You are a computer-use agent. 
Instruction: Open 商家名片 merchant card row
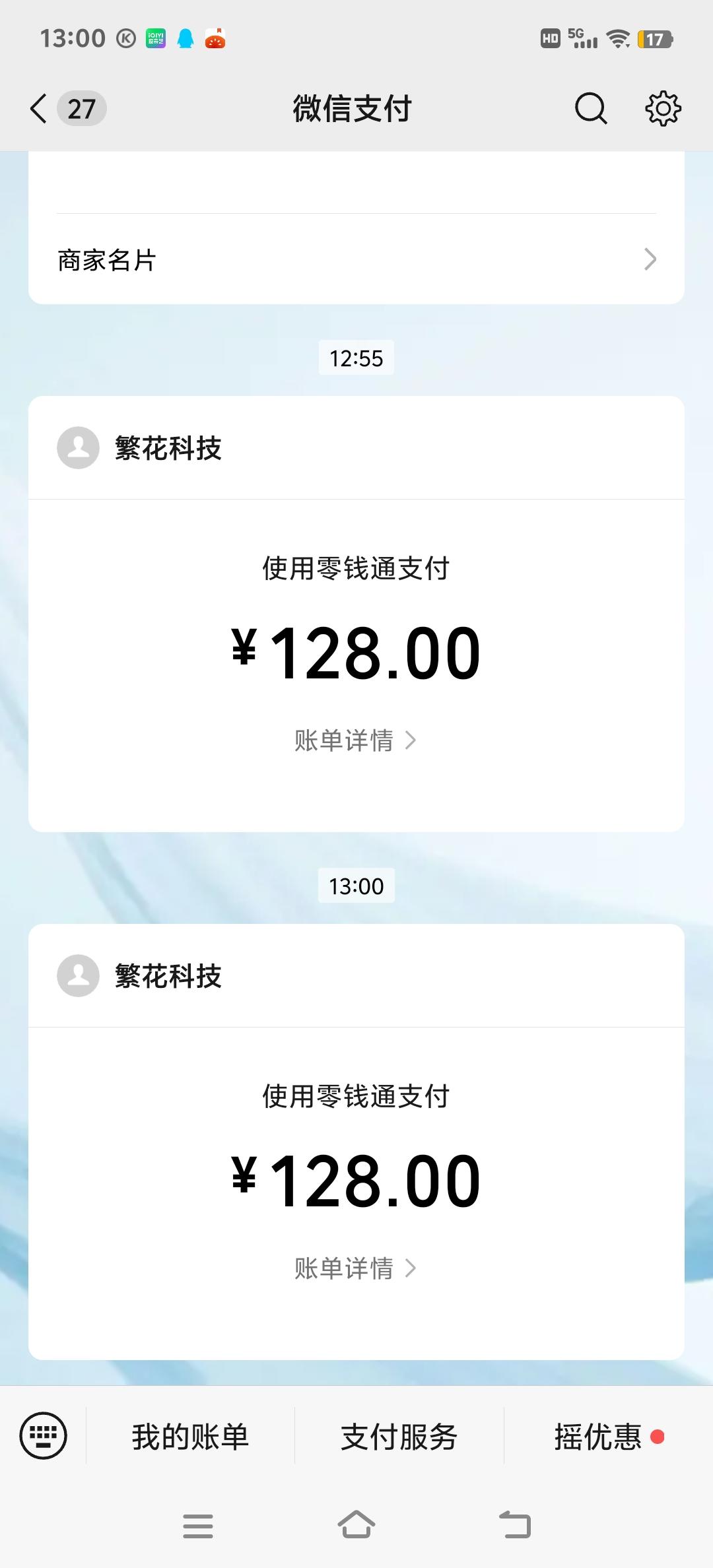(356, 259)
